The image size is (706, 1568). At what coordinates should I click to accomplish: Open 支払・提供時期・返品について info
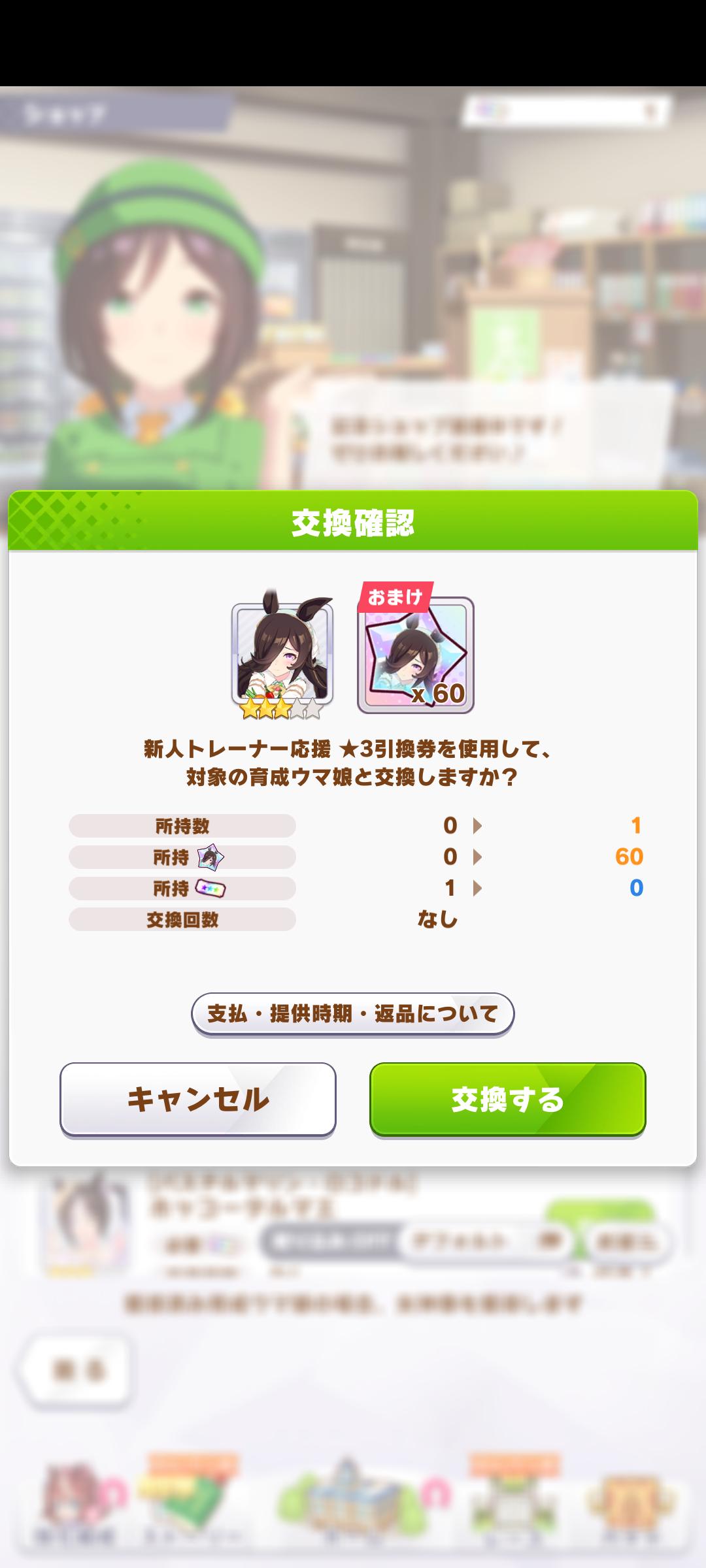pyautogui.click(x=352, y=1014)
